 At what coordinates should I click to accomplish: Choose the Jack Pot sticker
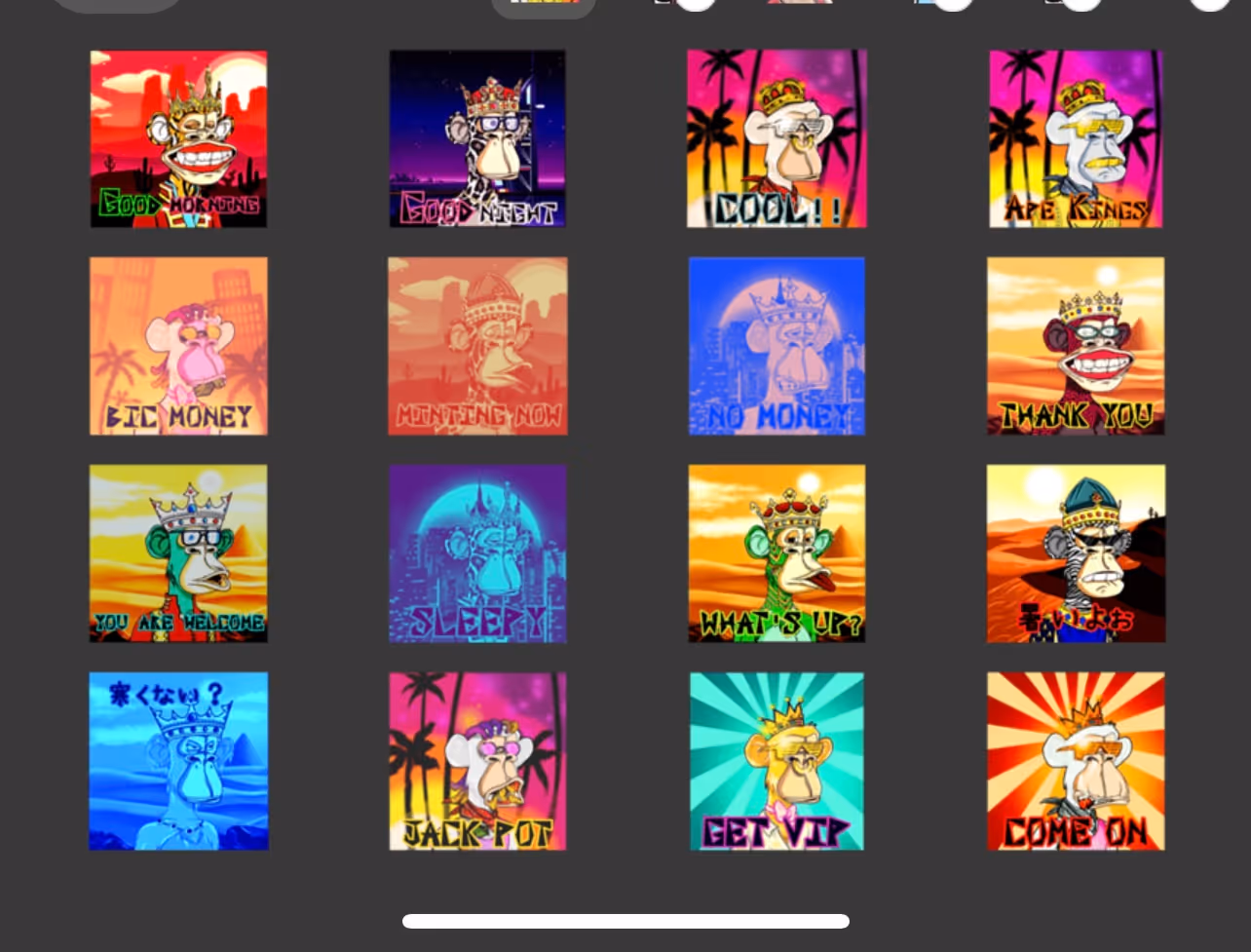click(477, 761)
